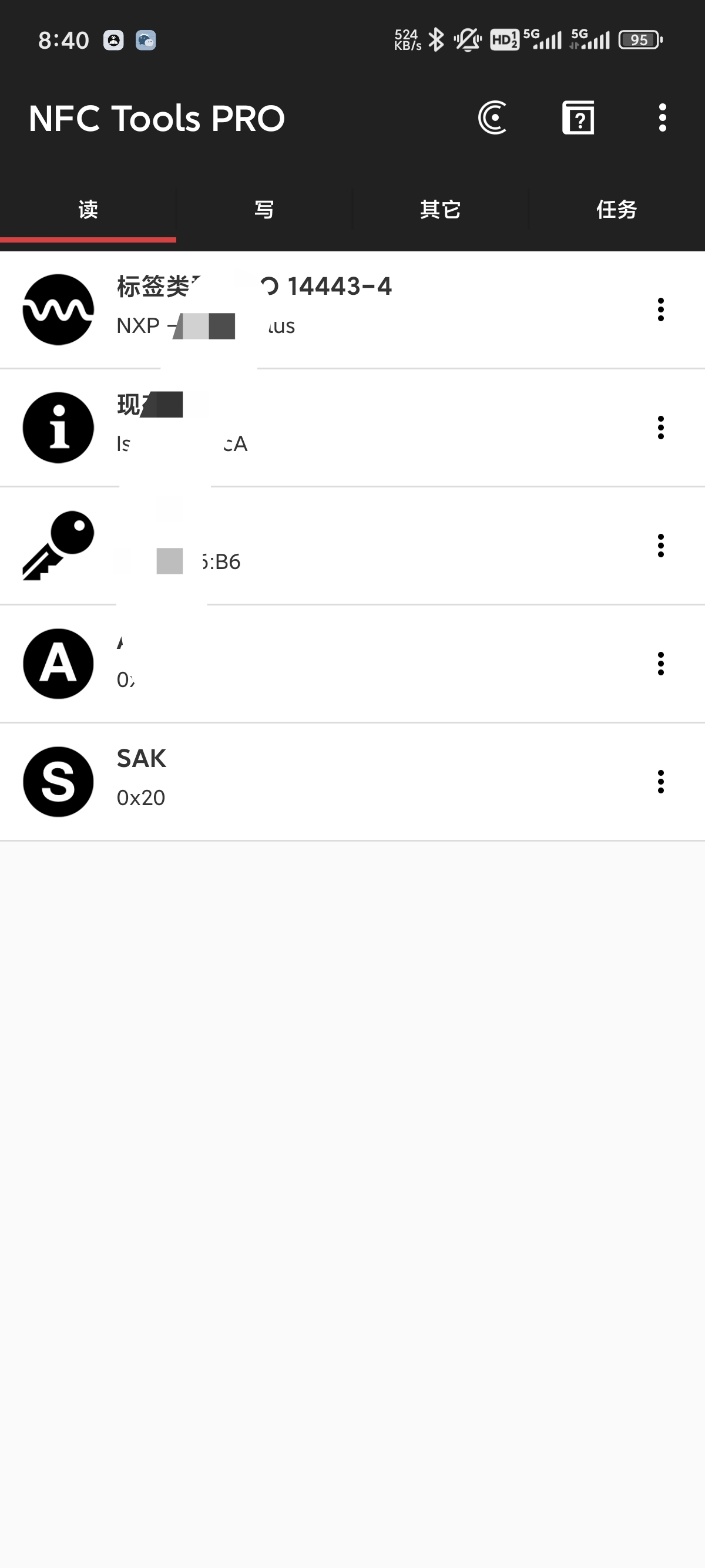Switch to the 其它 tab
Screen dimensions: 705x1568
440,210
